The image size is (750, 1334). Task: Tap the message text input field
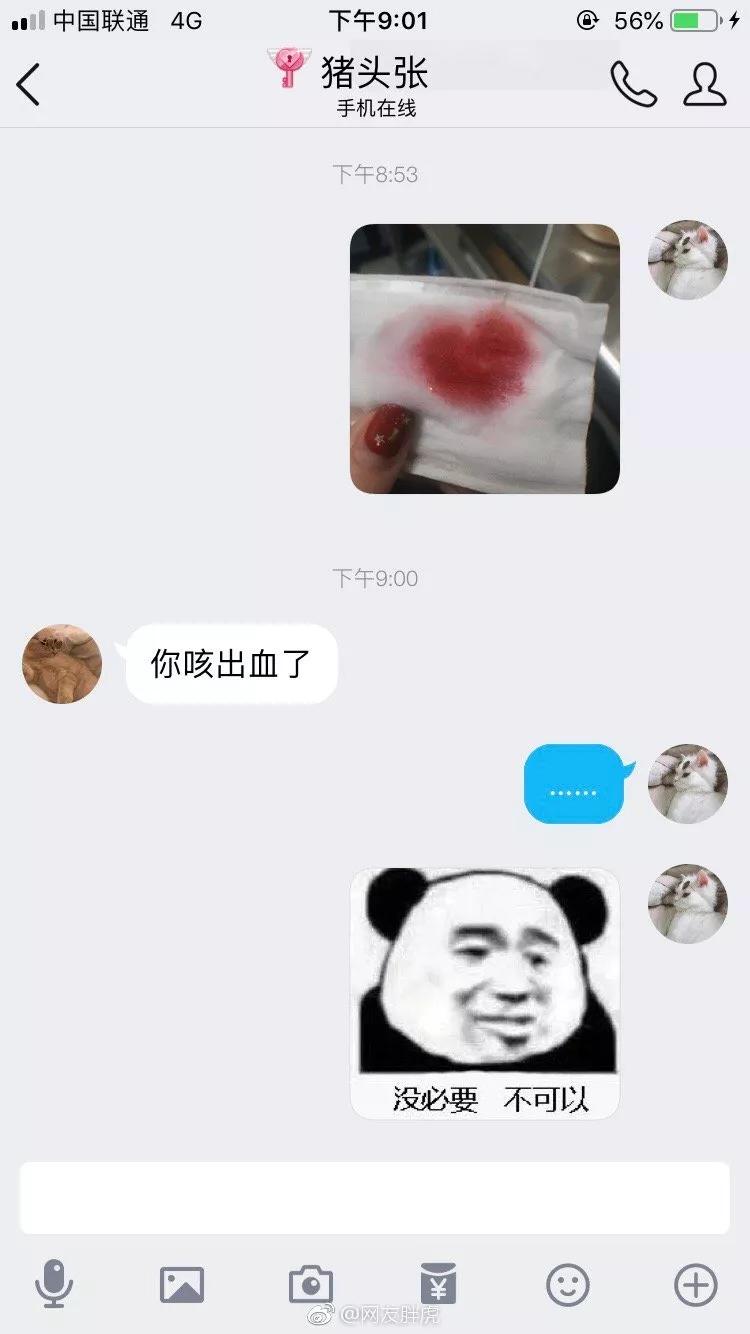[375, 1197]
